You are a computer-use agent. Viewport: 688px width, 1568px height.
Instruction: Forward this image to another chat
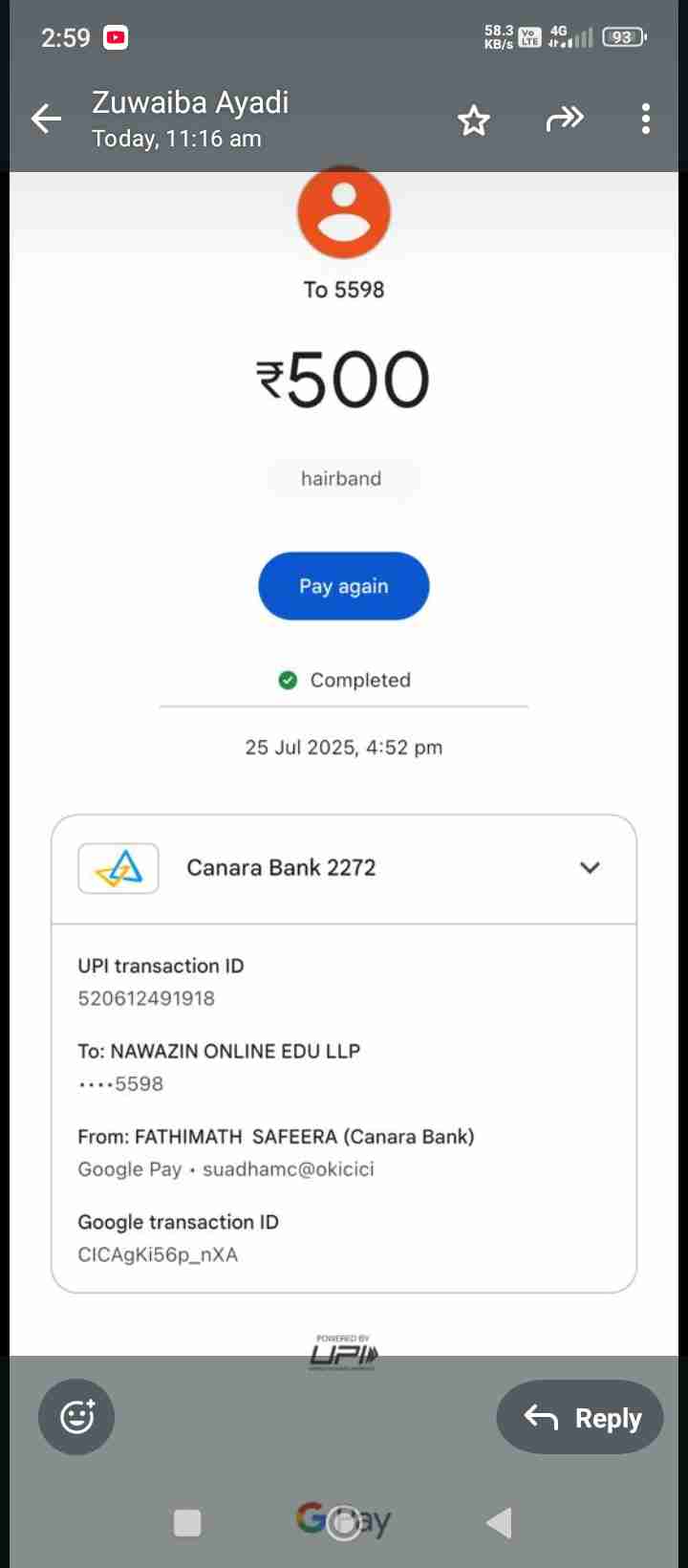(564, 120)
